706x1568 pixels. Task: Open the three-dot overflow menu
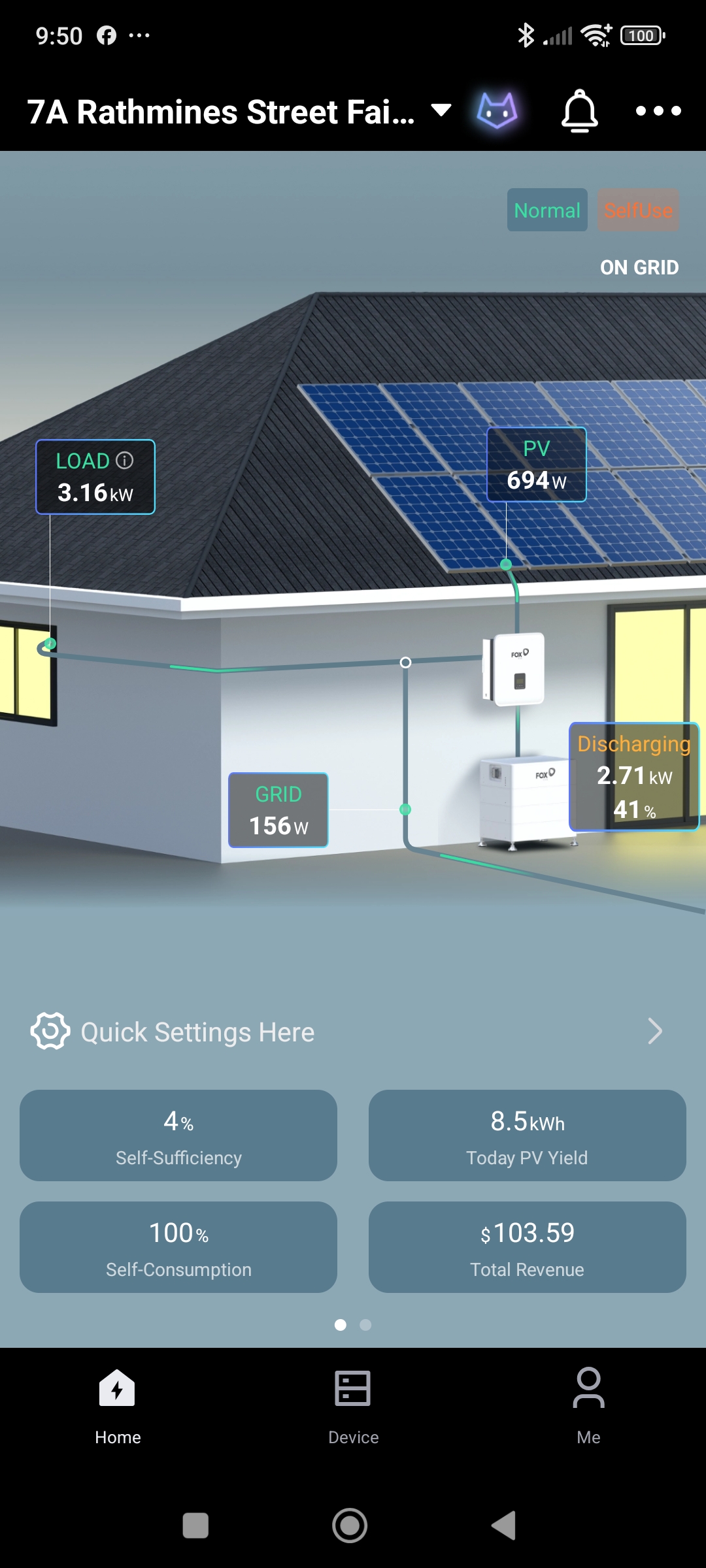point(658,111)
